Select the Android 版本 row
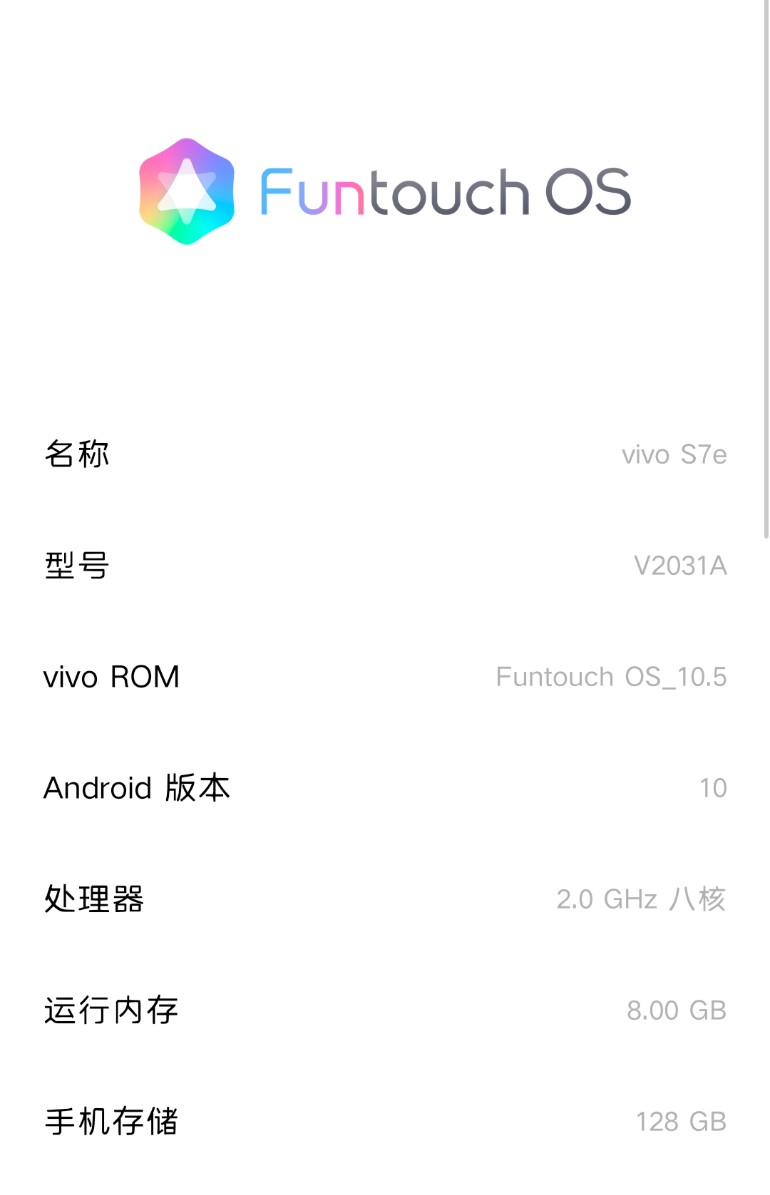 point(385,788)
